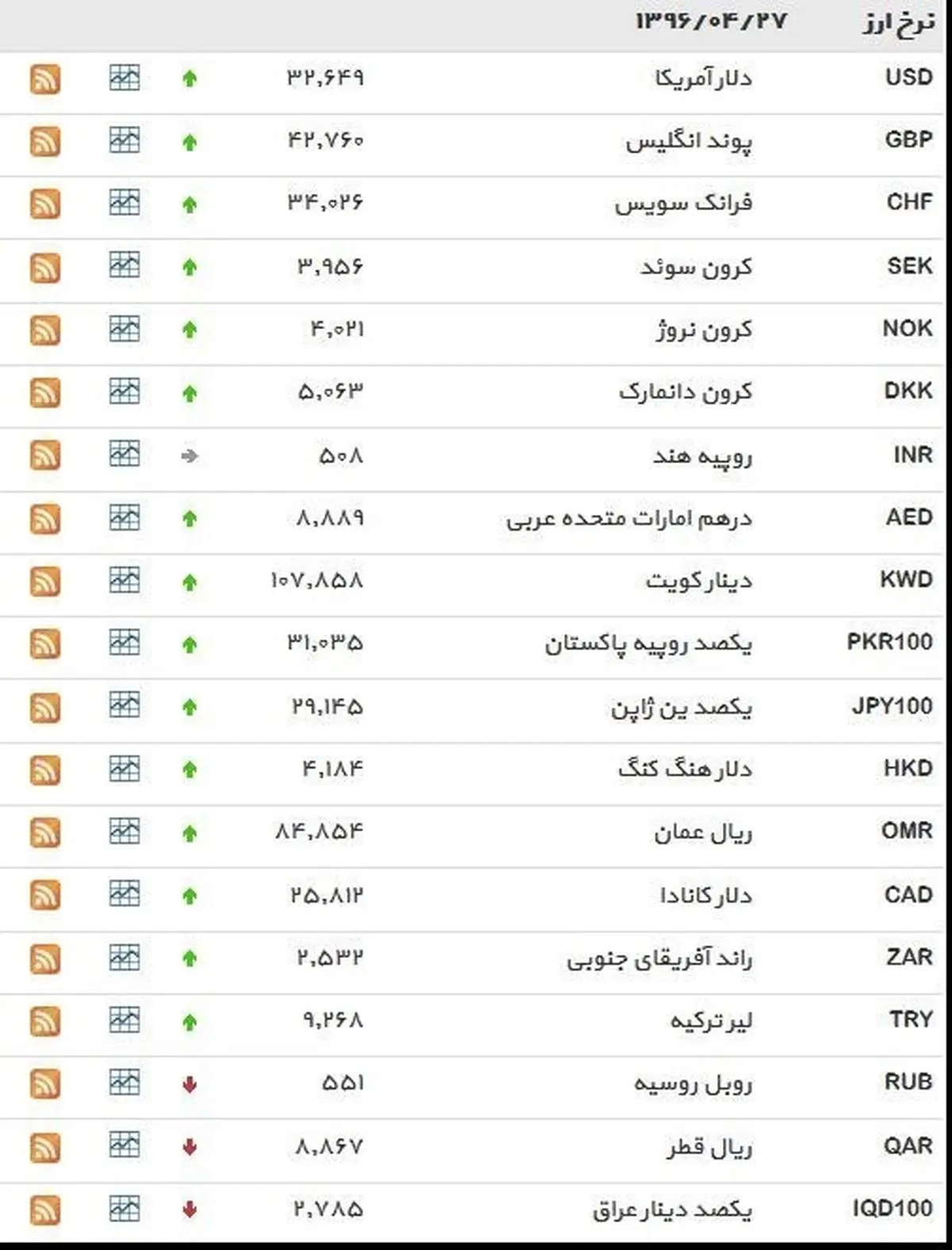This screenshot has width=952, height=1250.
Task: Open the HKD RSS feed
Action: pyautogui.click(x=45, y=769)
